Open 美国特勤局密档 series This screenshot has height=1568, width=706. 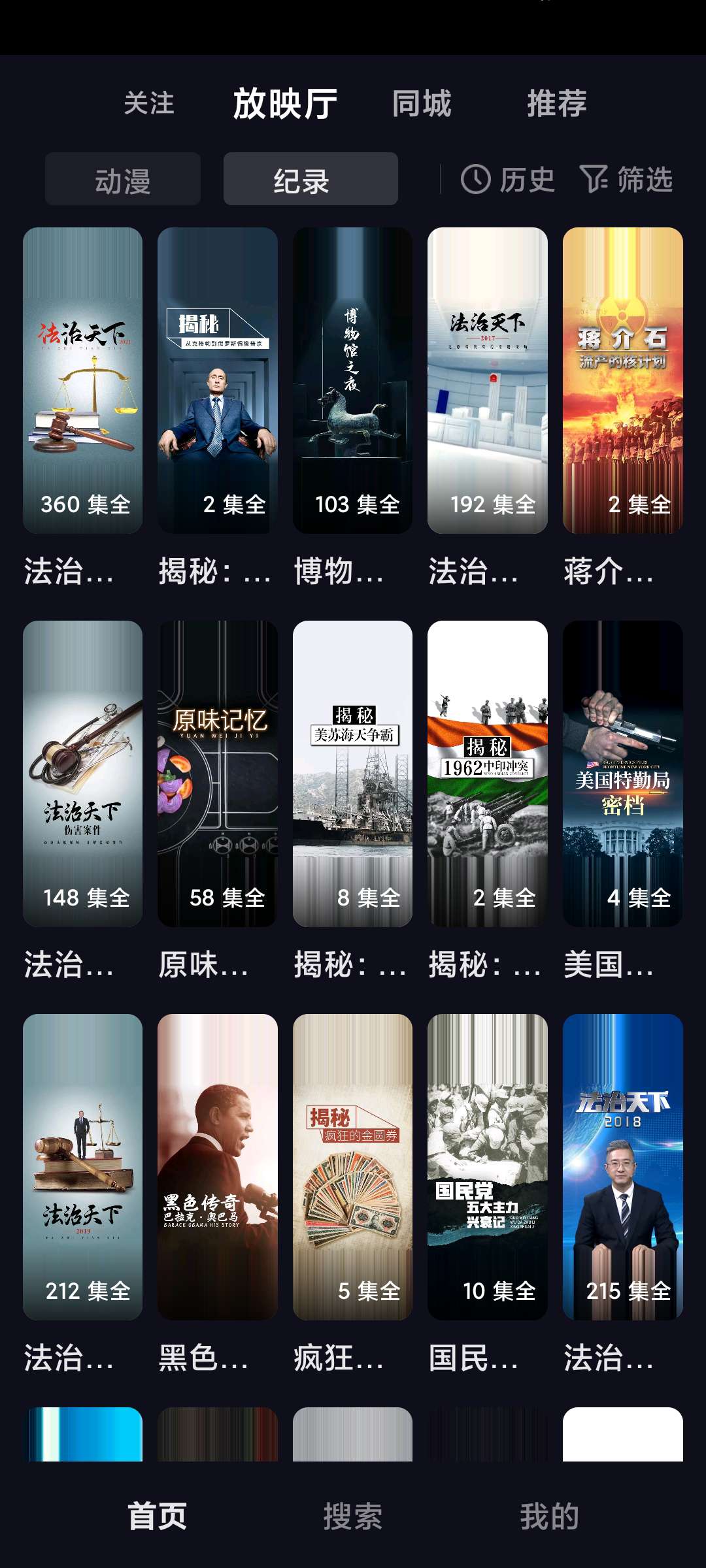pyautogui.click(x=622, y=774)
